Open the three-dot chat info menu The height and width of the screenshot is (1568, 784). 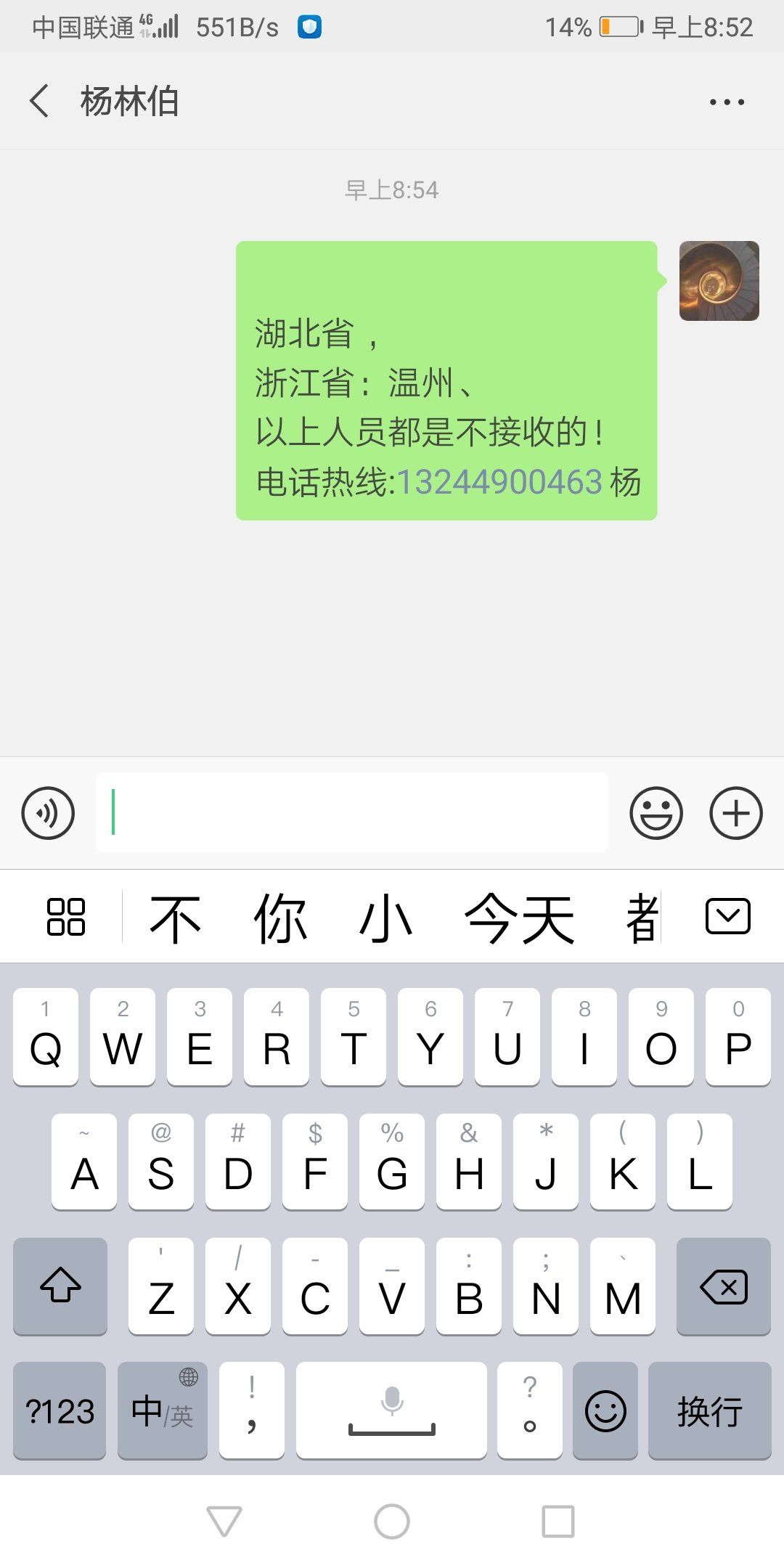coord(727,102)
